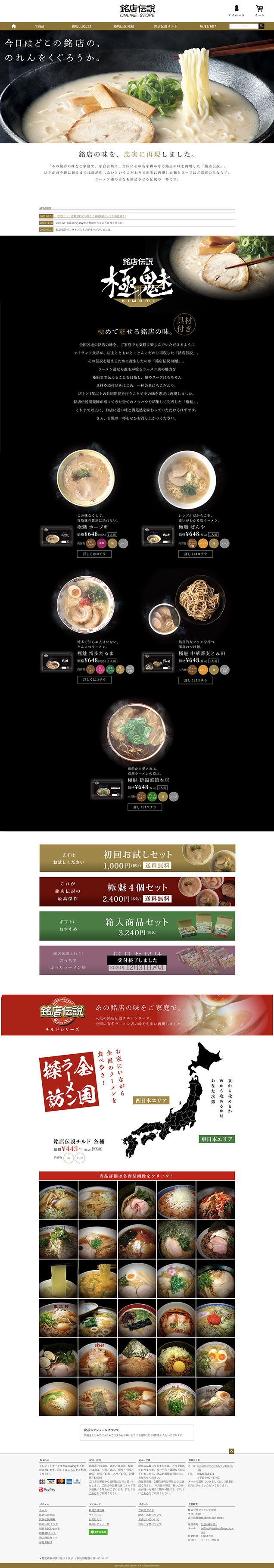Open the カート shopping cart
Image resolution: width=274 pixels, height=1568 pixels.
[x=259, y=10]
